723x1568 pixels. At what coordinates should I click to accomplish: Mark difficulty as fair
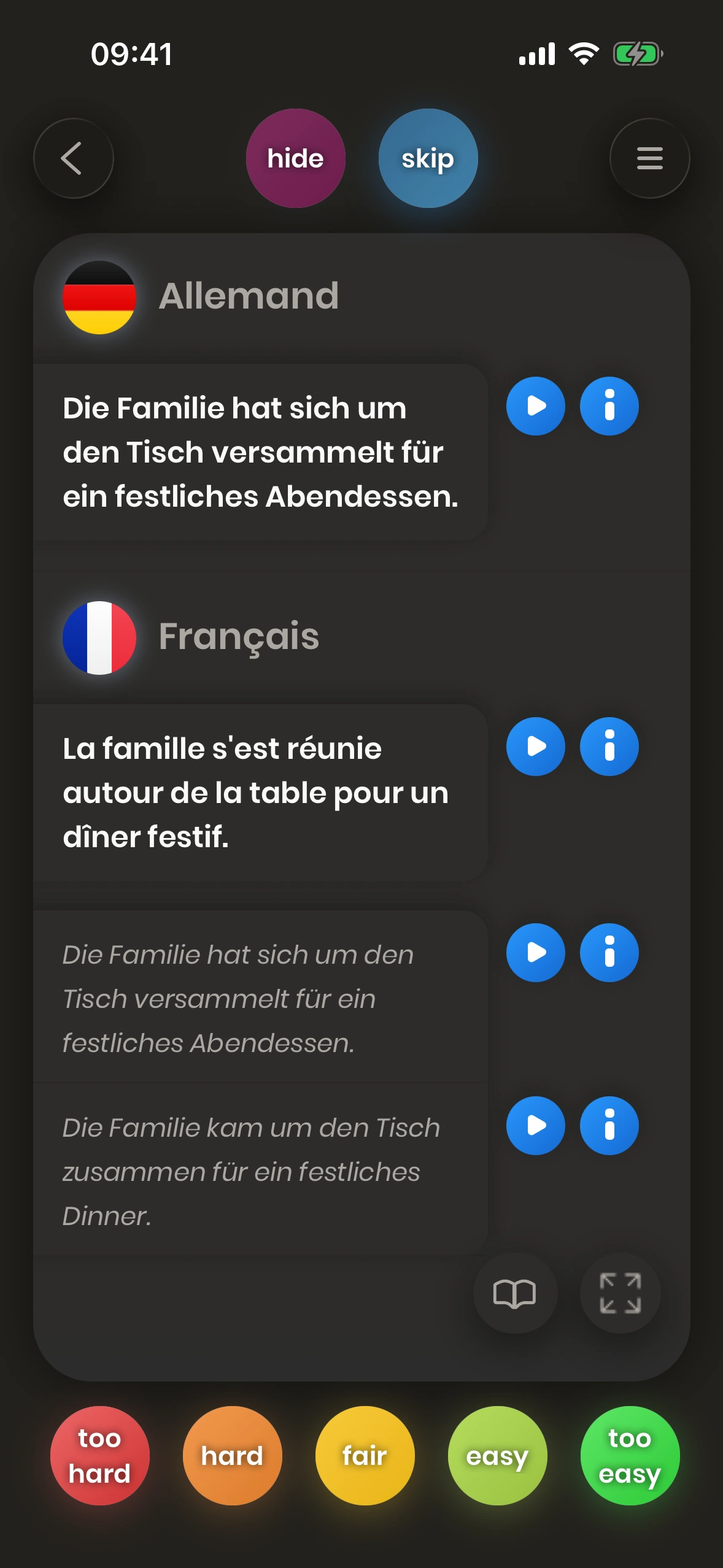(365, 1456)
